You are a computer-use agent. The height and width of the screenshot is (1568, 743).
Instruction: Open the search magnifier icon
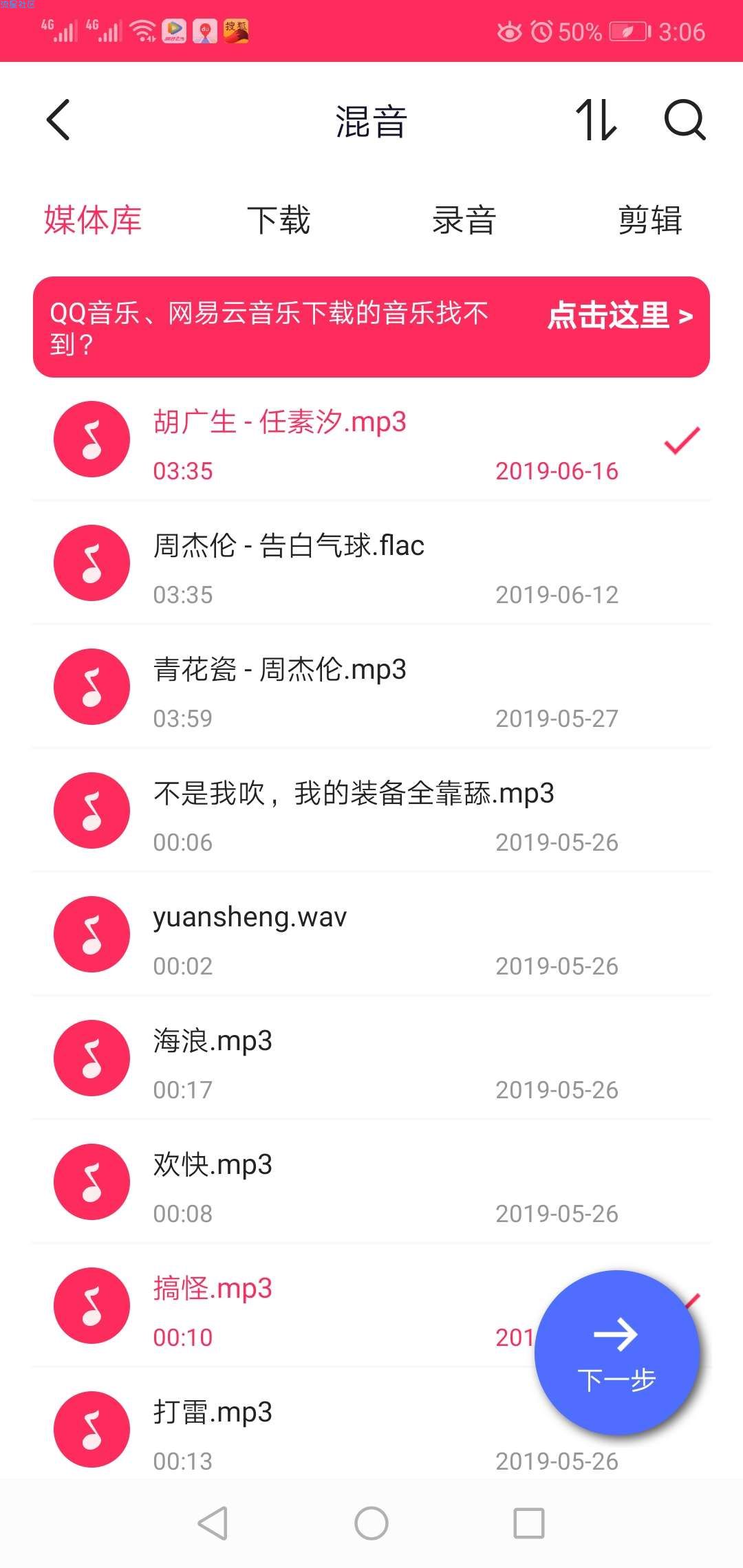click(685, 120)
